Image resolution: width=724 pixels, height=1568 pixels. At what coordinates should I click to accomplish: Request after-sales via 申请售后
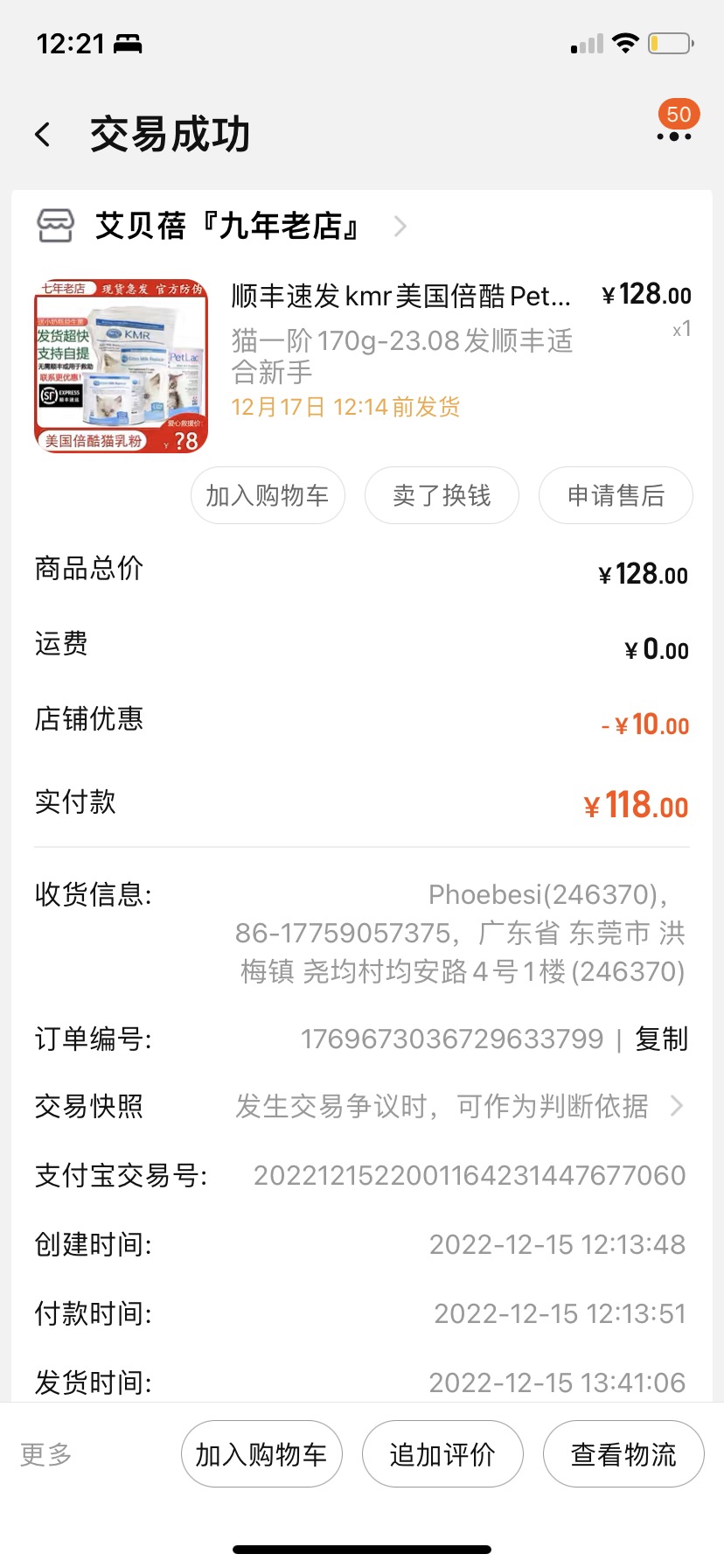point(616,496)
